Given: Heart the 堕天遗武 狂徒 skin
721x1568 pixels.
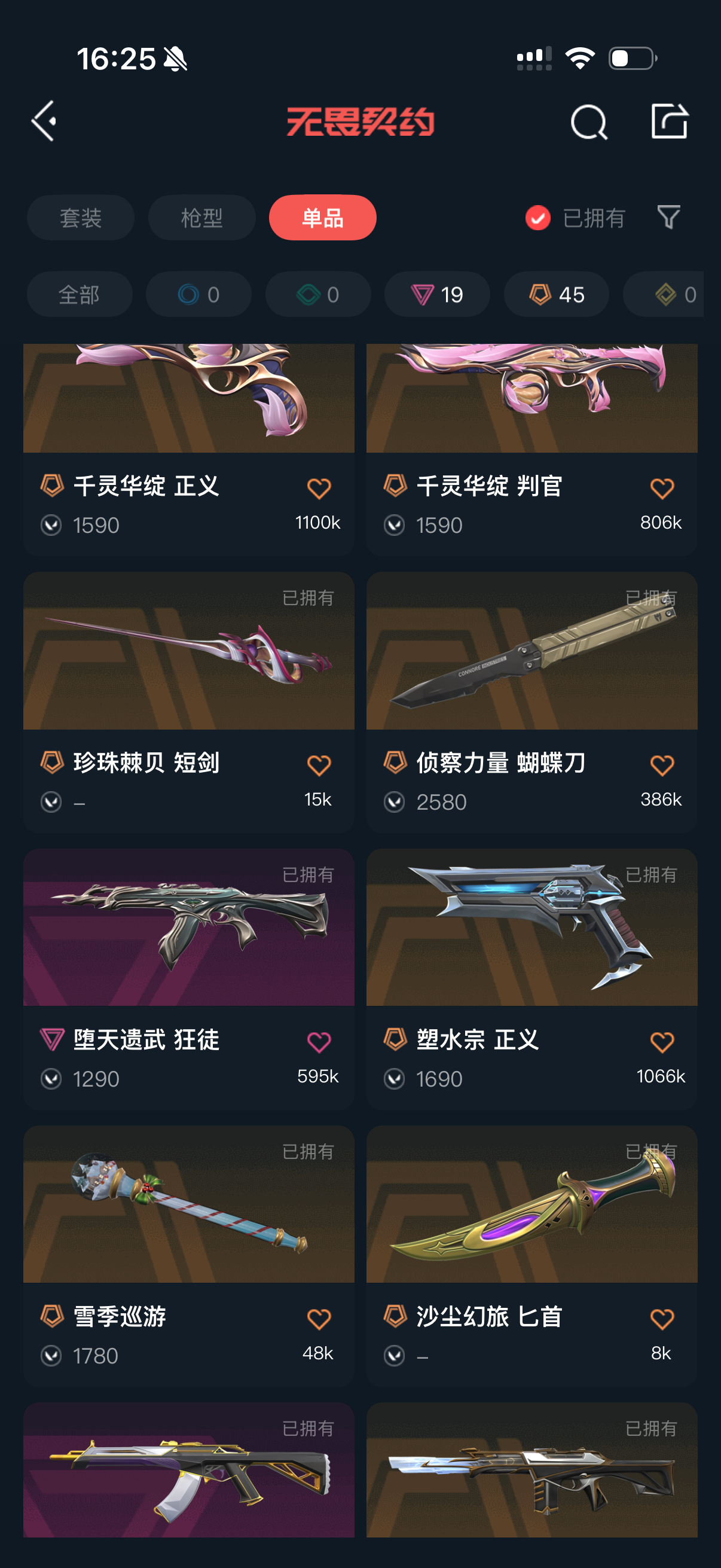Looking at the screenshot, I should [x=319, y=1042].
